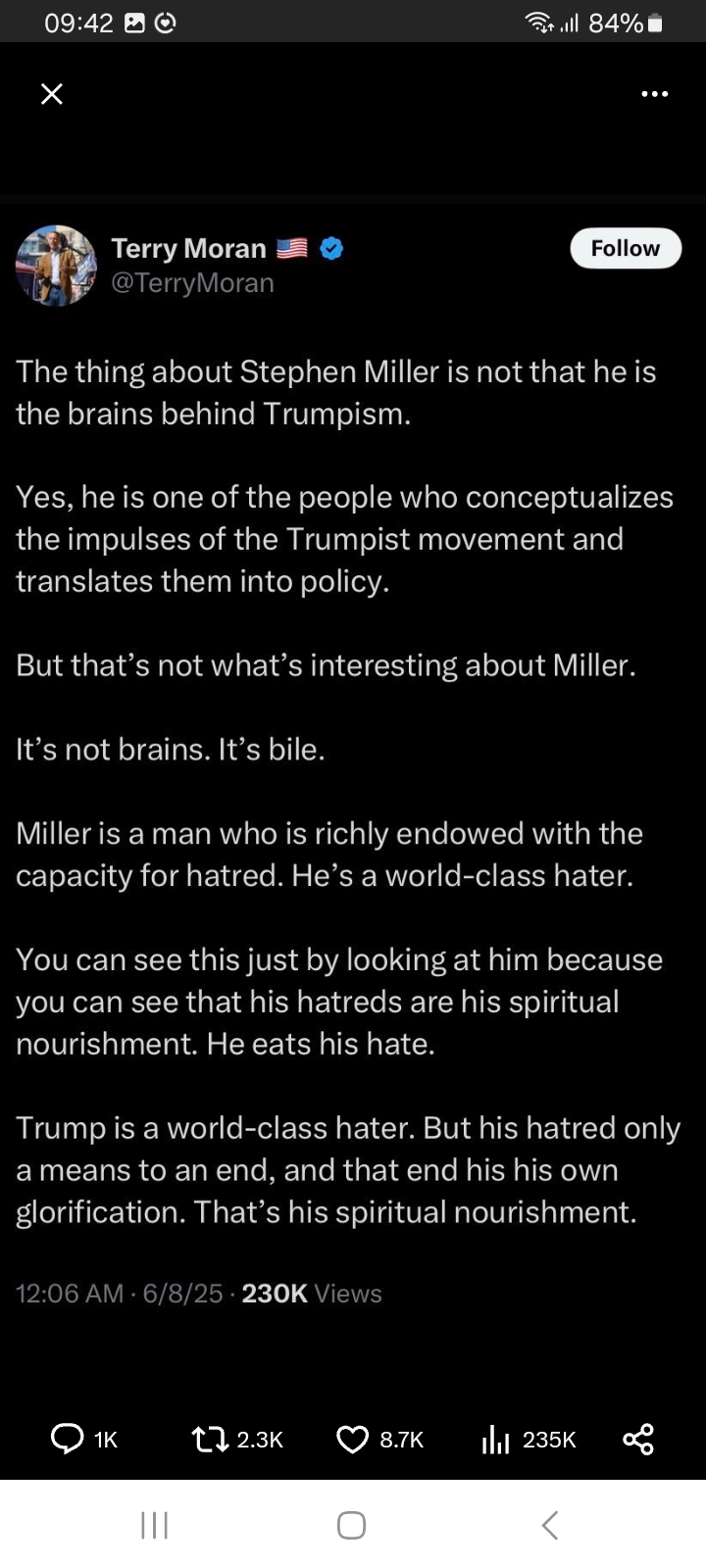Screen dimensions: 706x1568
Task: Close the tweet viewer with the X
Action: tap(52, 94)
